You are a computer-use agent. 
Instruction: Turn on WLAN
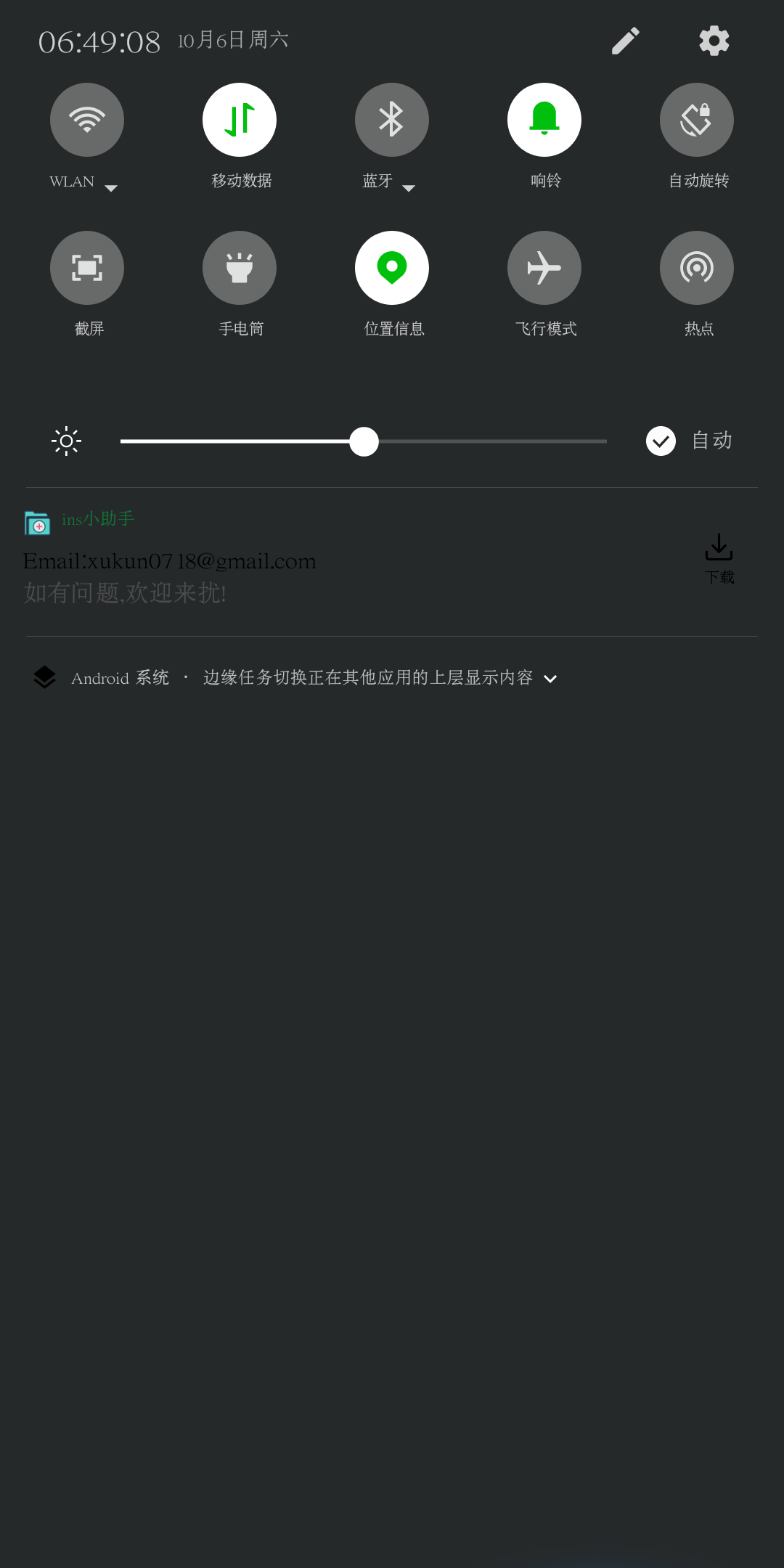(87, 120)
